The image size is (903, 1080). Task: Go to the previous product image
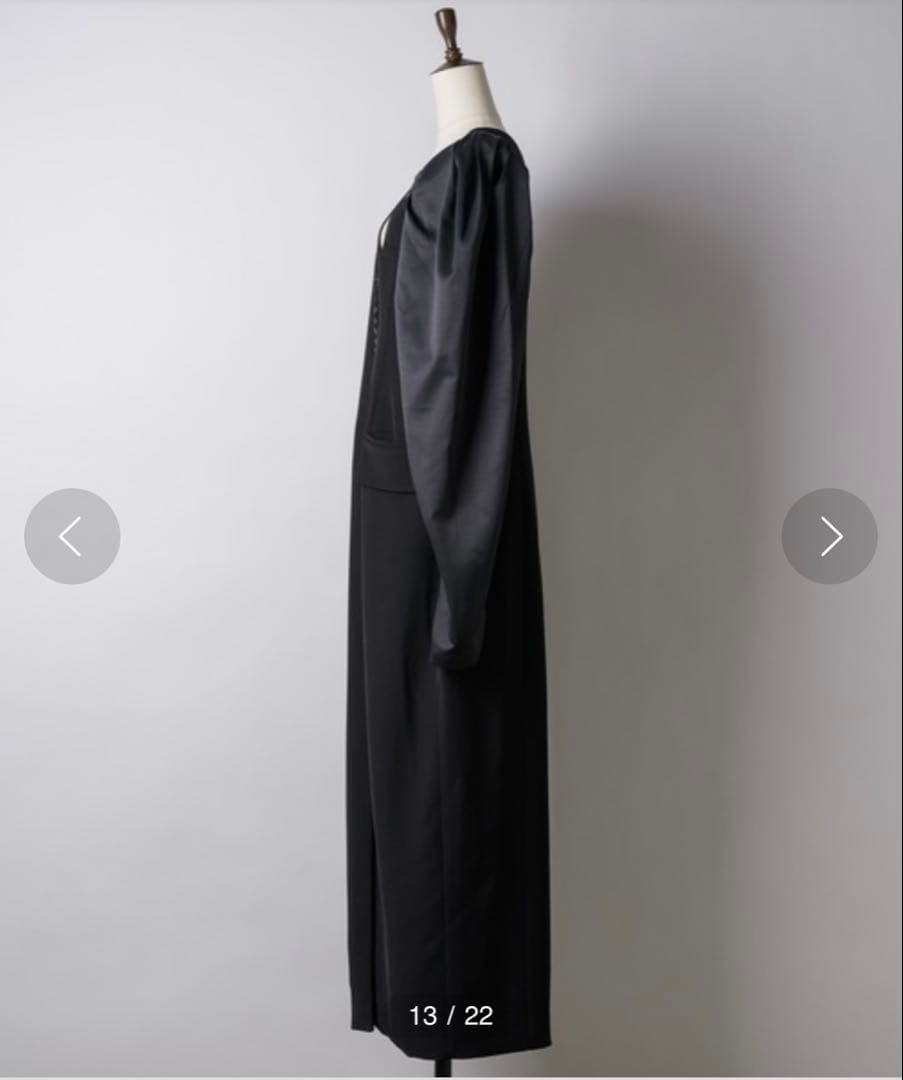point(72,536)
